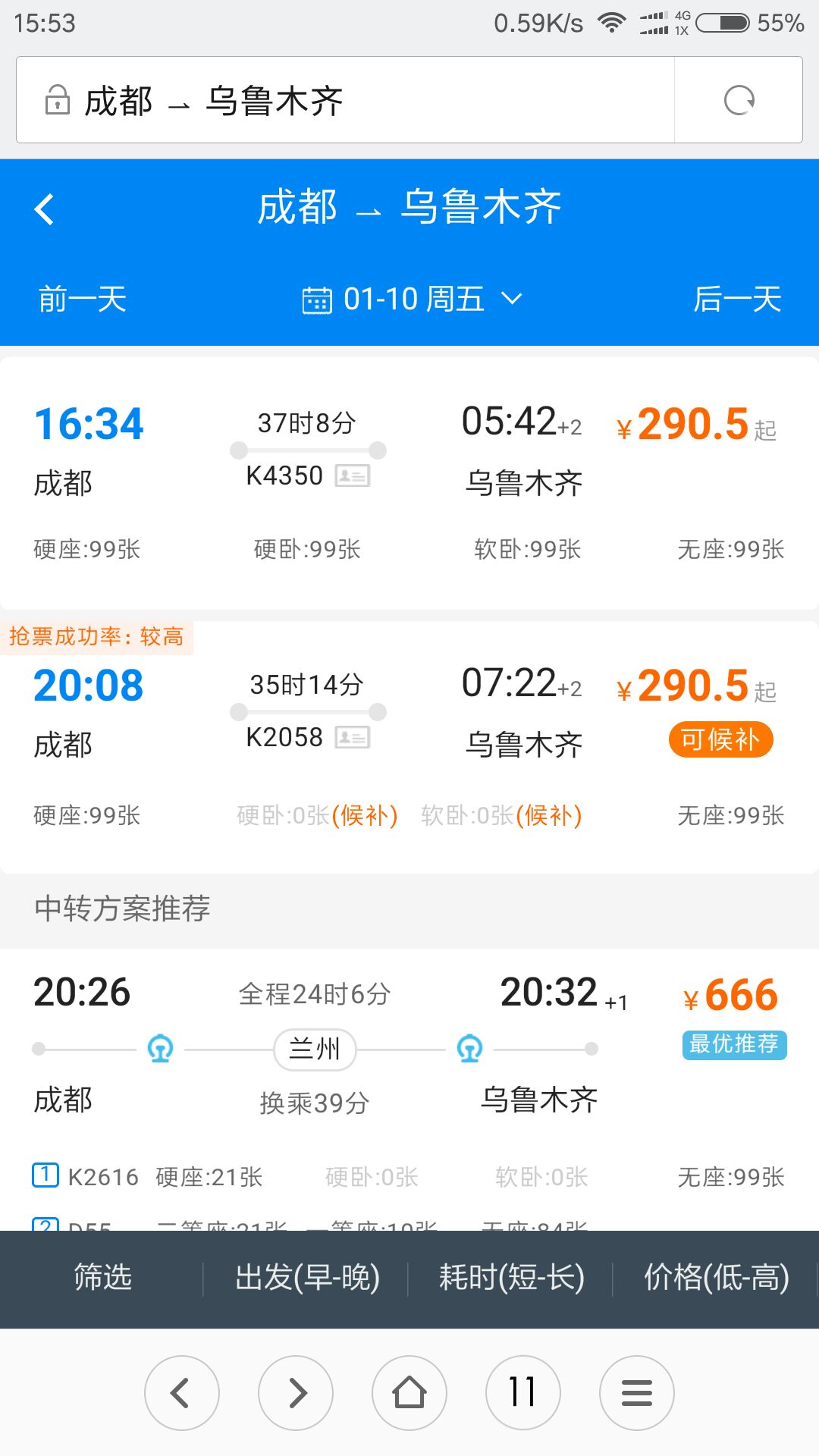Image resolution: width=819 pixels, height=1456 pixels.
Task: Tap the 可候补 waitlist badge
Action: pyautogui.click(x=720, y=739)
